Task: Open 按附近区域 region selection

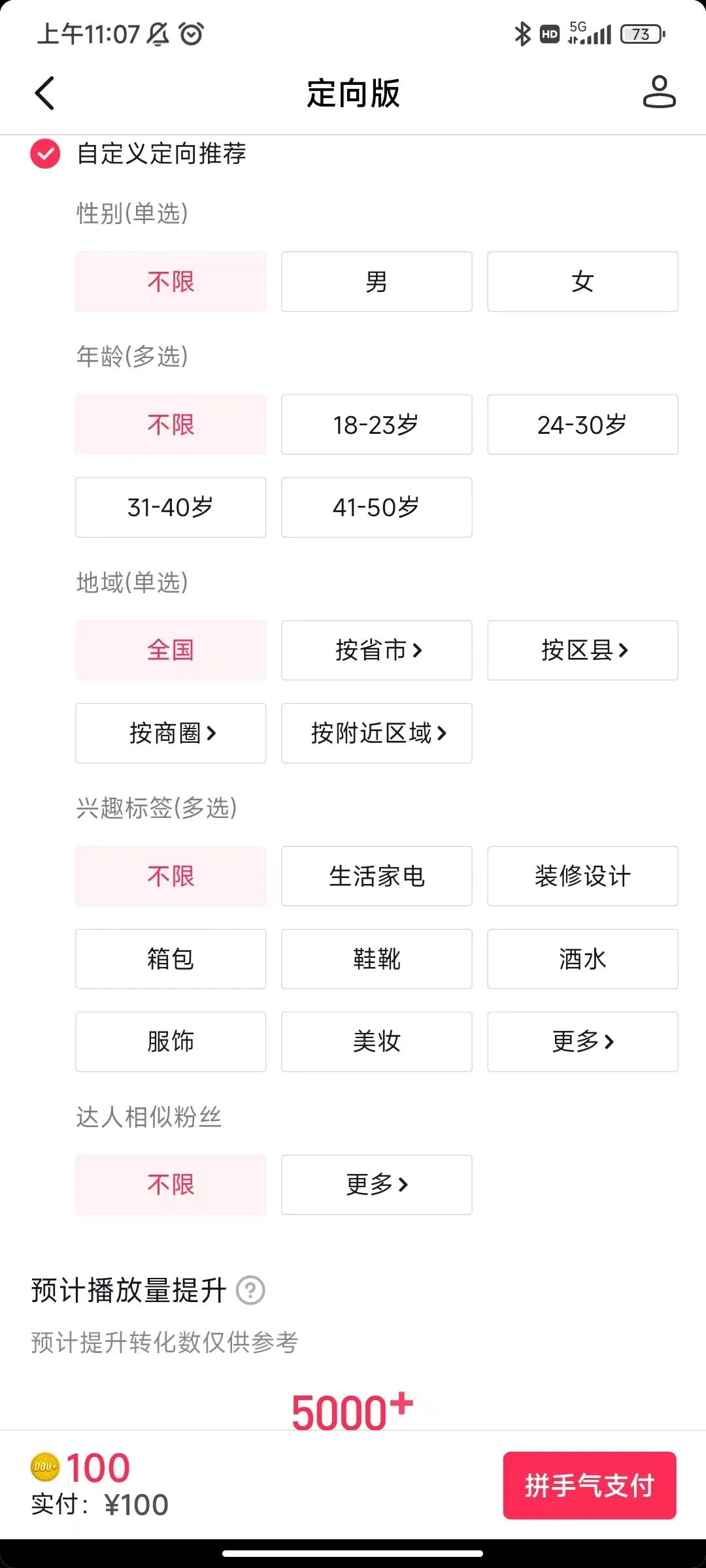Action: tap(377, 733)
